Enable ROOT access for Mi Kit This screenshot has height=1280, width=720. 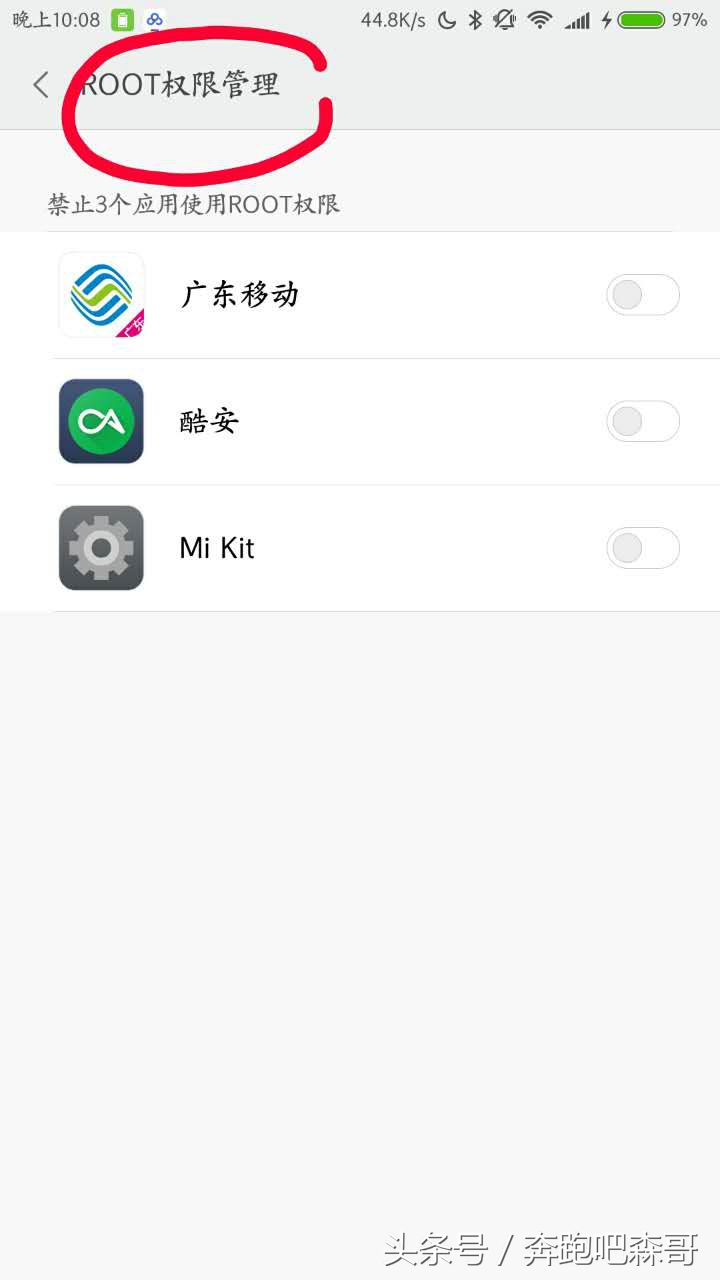[643, 548]
